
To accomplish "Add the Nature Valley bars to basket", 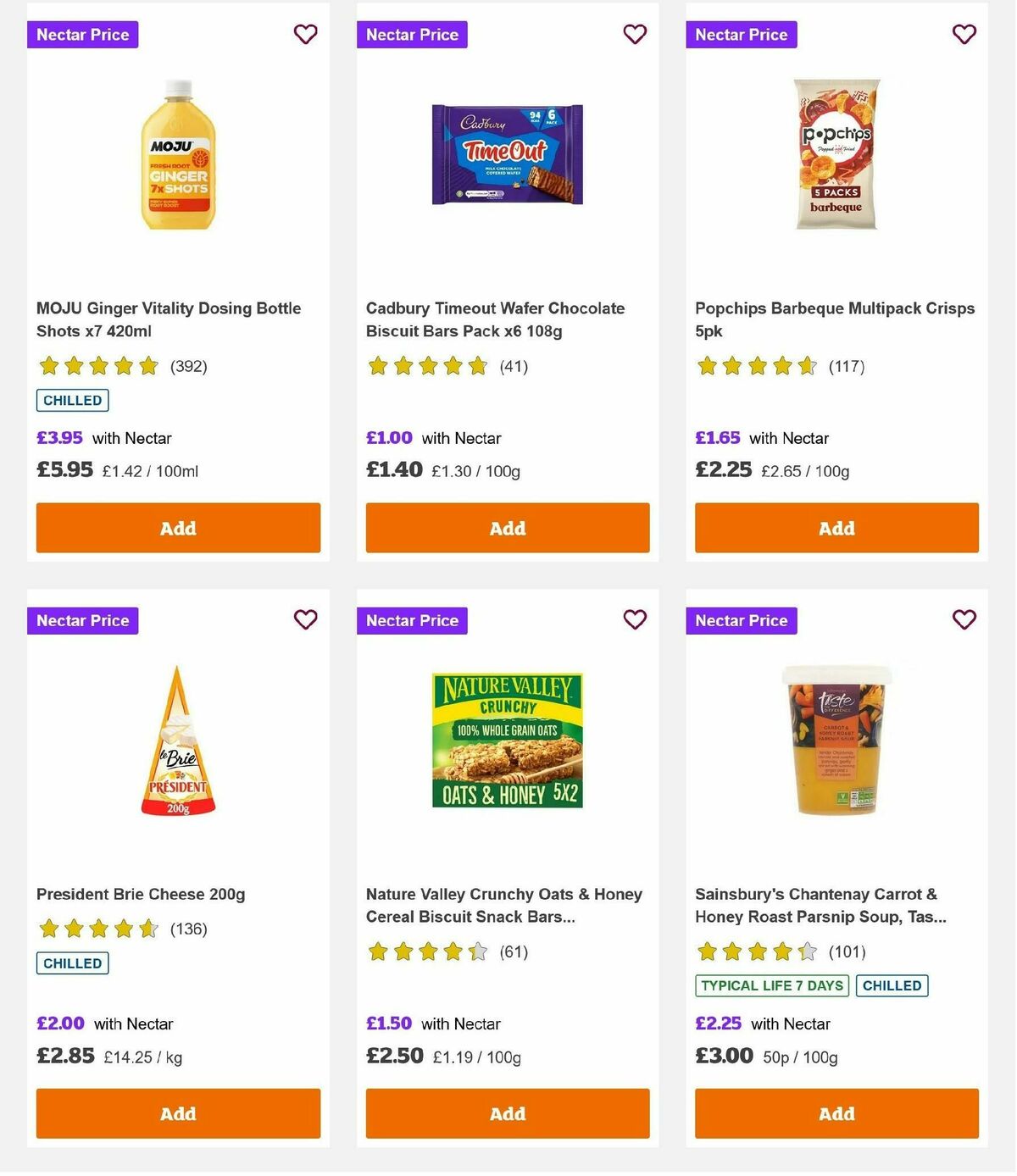I will [507, 1113].
